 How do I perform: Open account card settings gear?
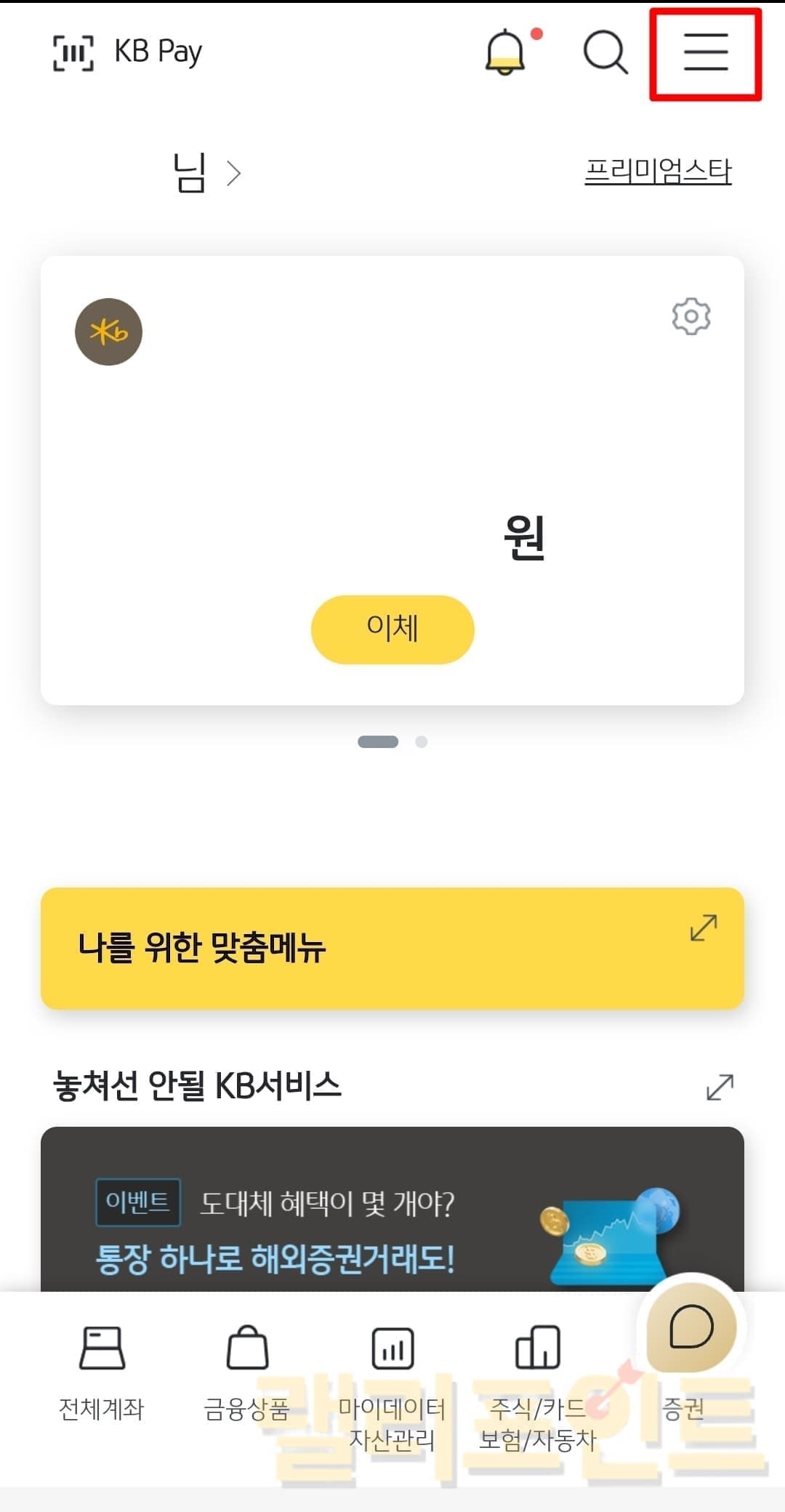tap(691, 316)
